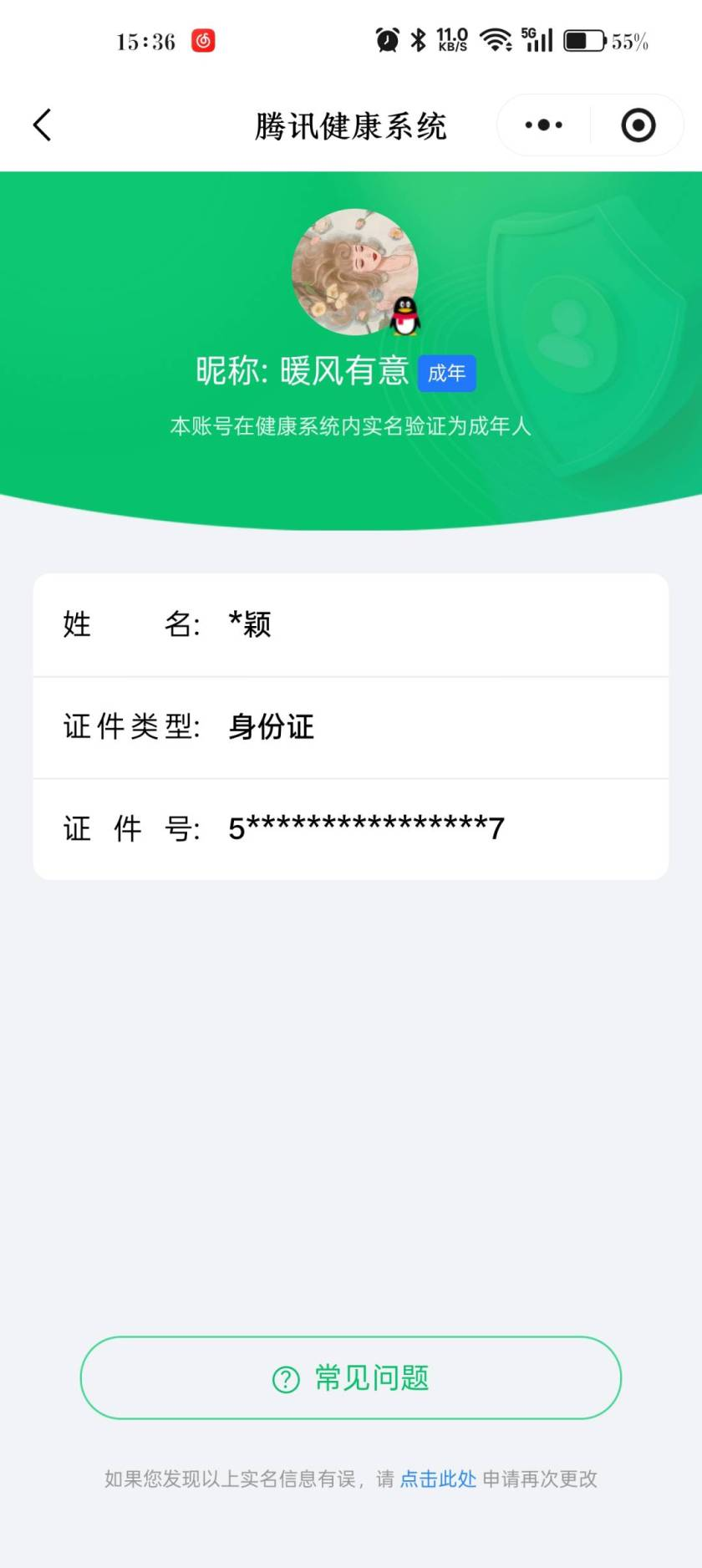Viewport: 702px width, 1568px height.
Task: Tap the user avatar image
Action: pyautogui.click(x=354, y=272)
